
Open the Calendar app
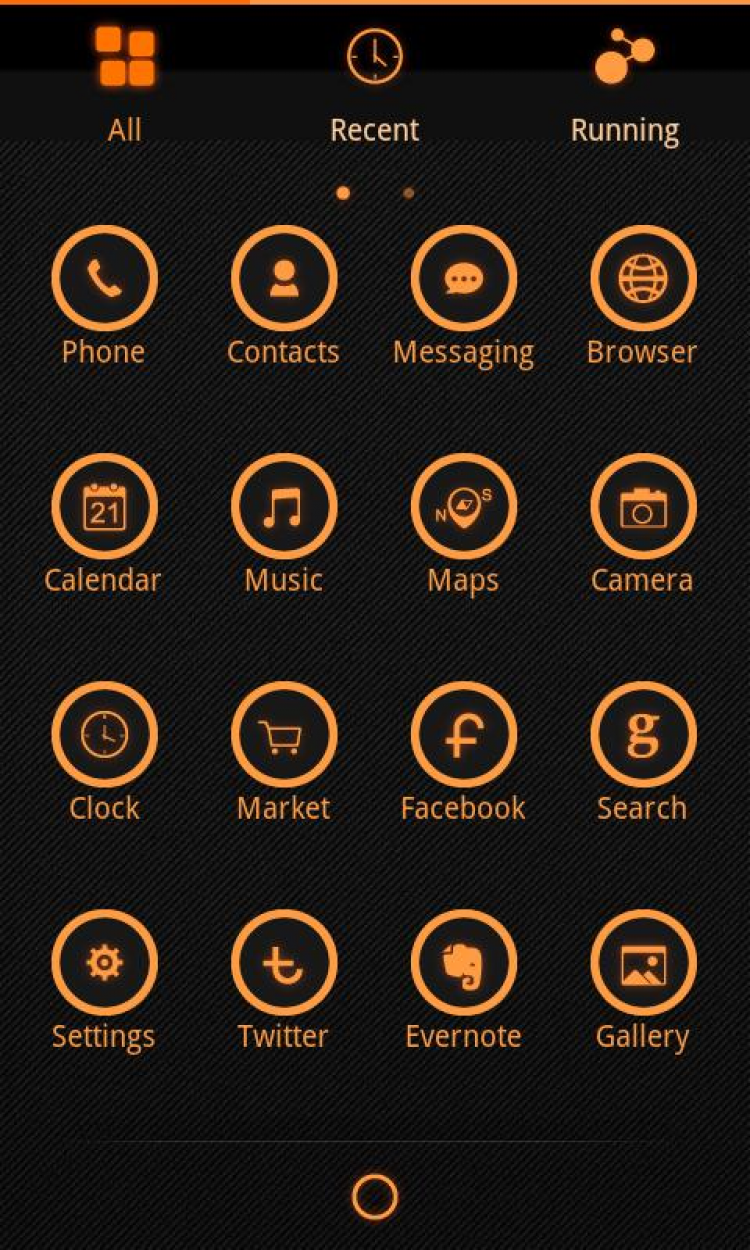click(x=104, y=508)
